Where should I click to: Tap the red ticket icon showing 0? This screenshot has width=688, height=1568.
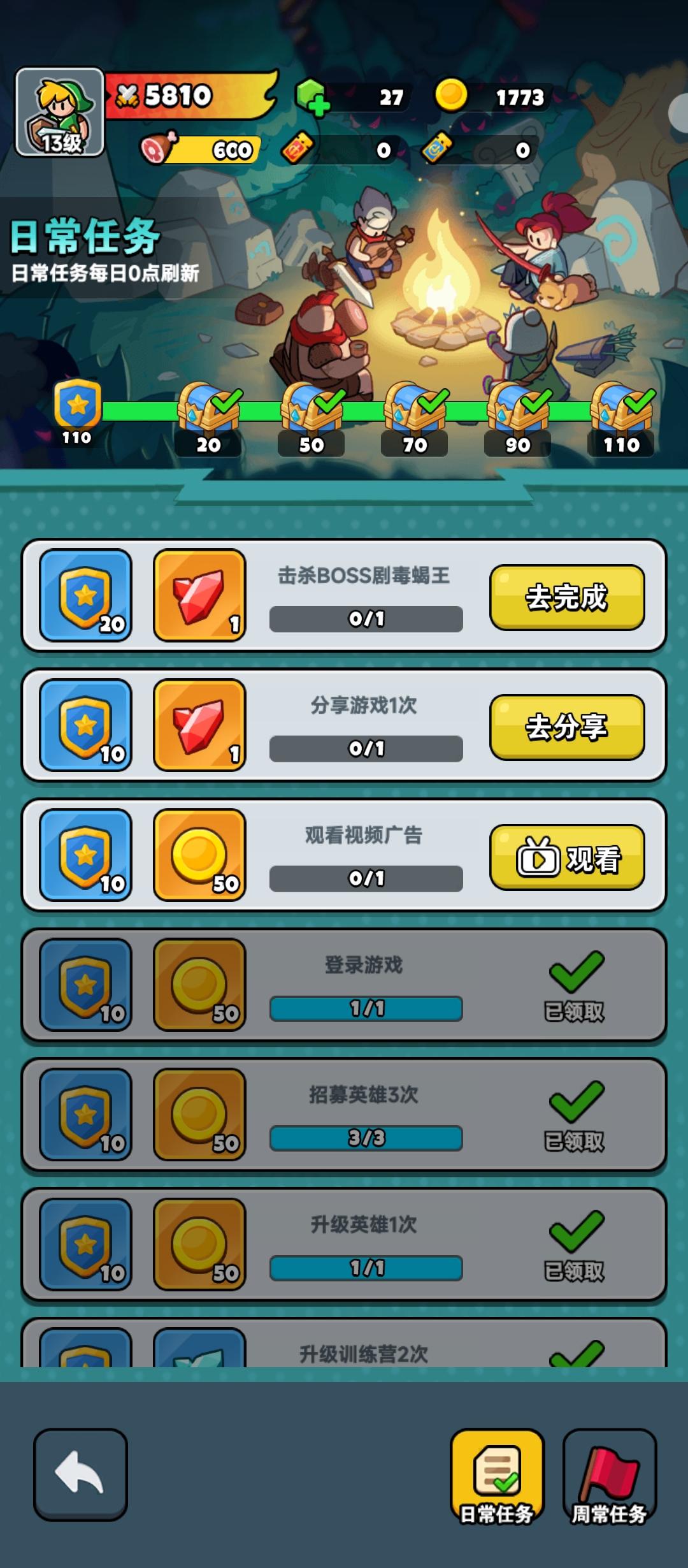pyautogui.click(x=297, y=147)
